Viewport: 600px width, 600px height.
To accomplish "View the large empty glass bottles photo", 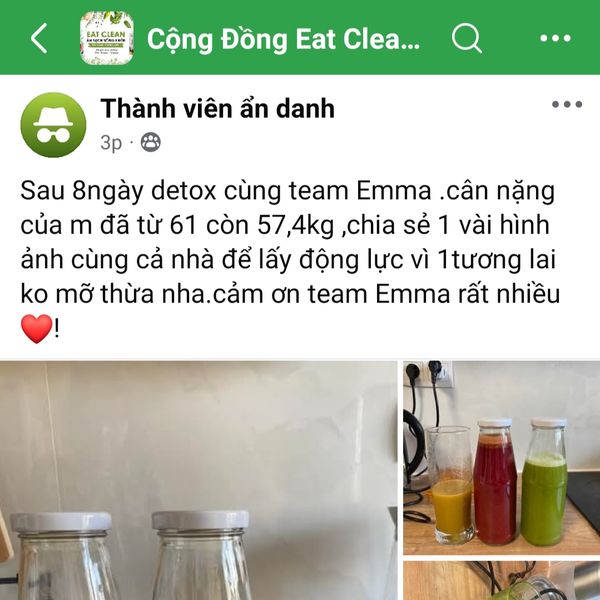I will click(x=198, y=480).
